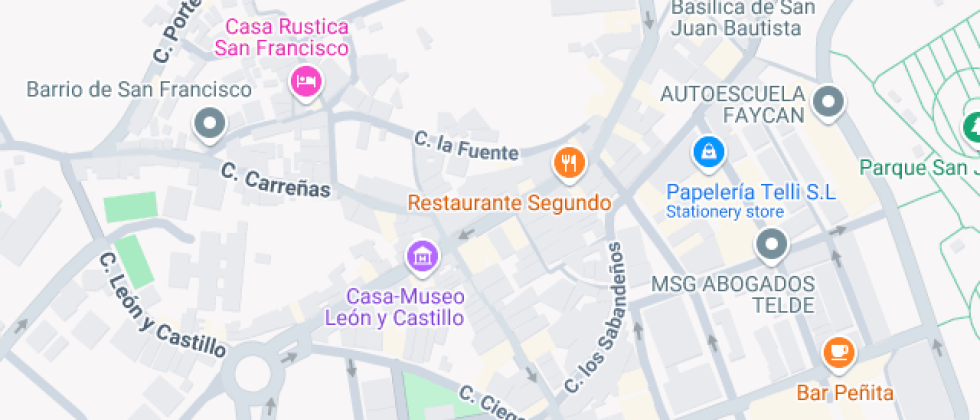This screenshot has height=420, width=980.
Task: Open the Bar Peñita café pin
Action: tap(839, 352)
